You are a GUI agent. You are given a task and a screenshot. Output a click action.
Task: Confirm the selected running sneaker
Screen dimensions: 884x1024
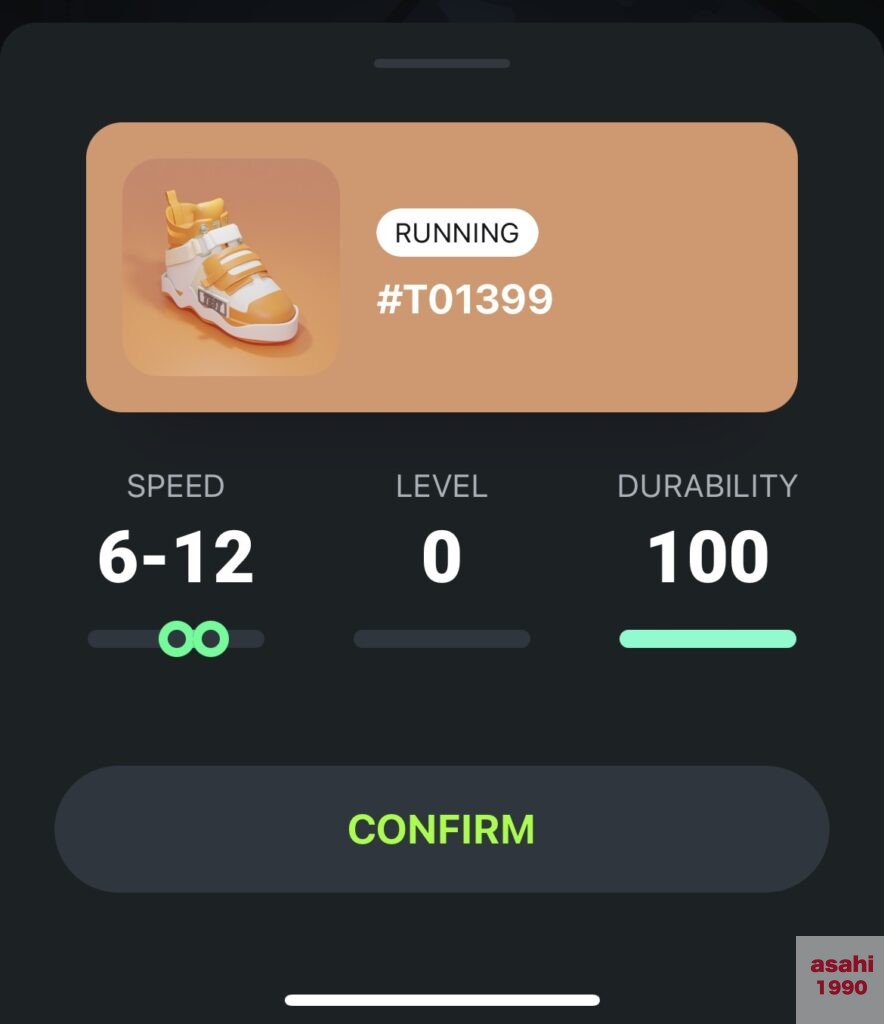(441, 829)
